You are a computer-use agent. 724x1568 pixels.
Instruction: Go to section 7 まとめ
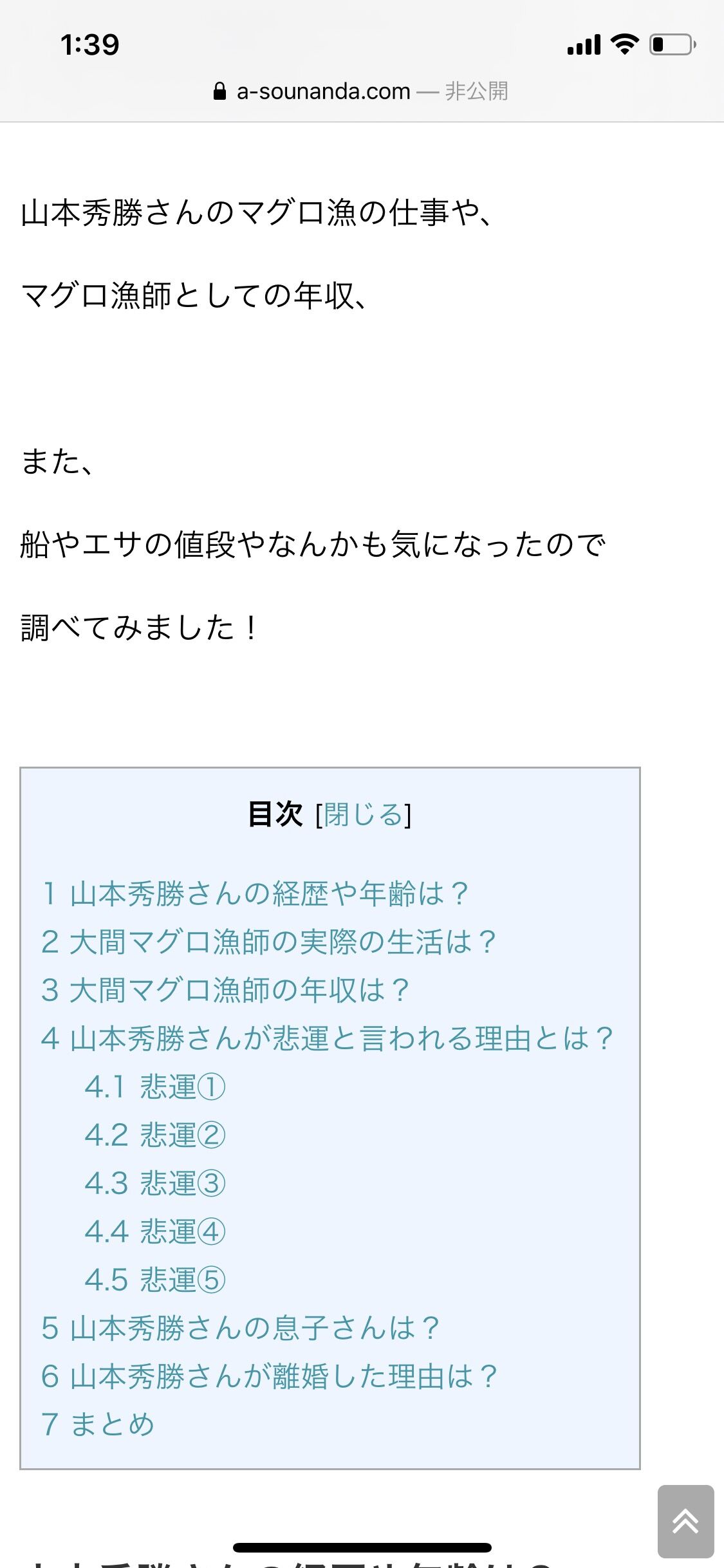tap(98, 1424)
